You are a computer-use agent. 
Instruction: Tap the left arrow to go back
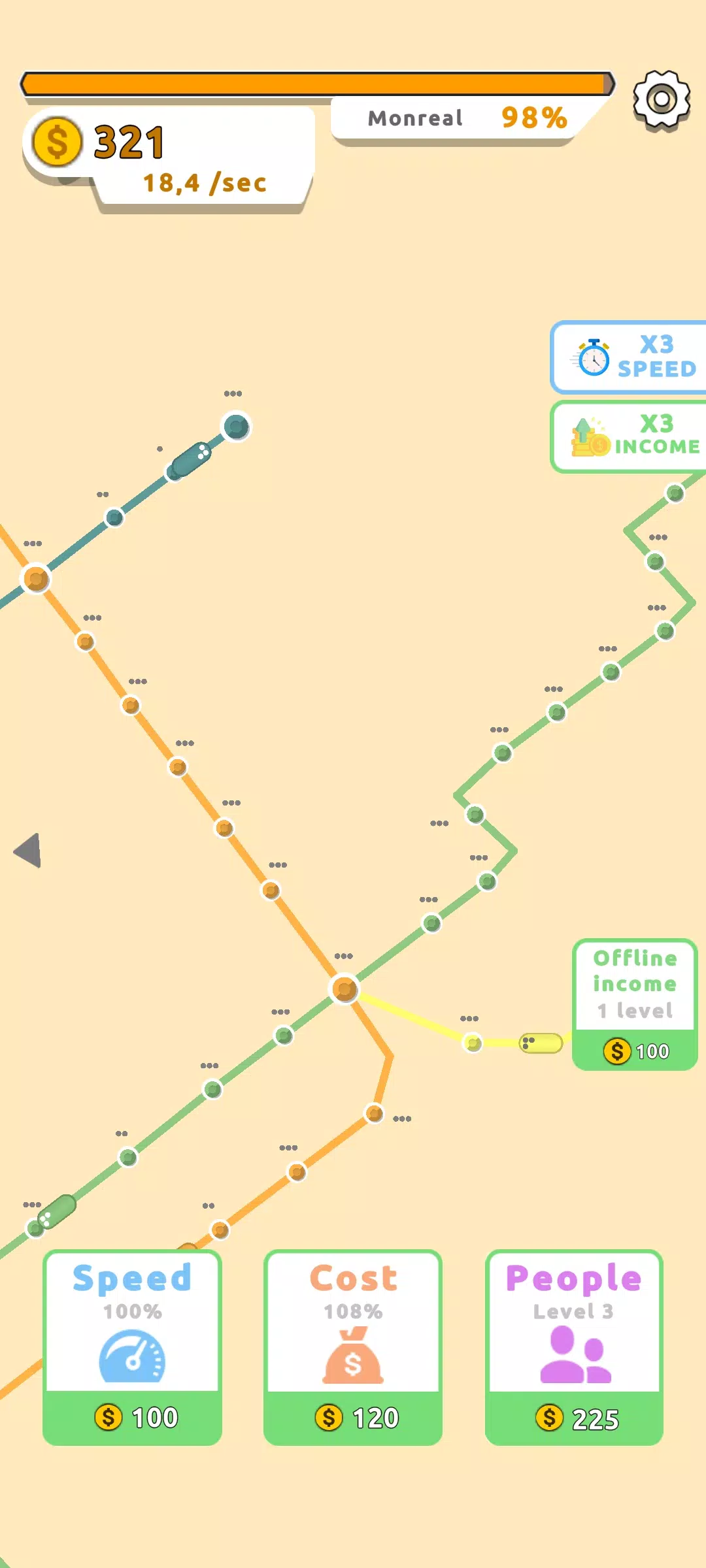tap(28, 850)
